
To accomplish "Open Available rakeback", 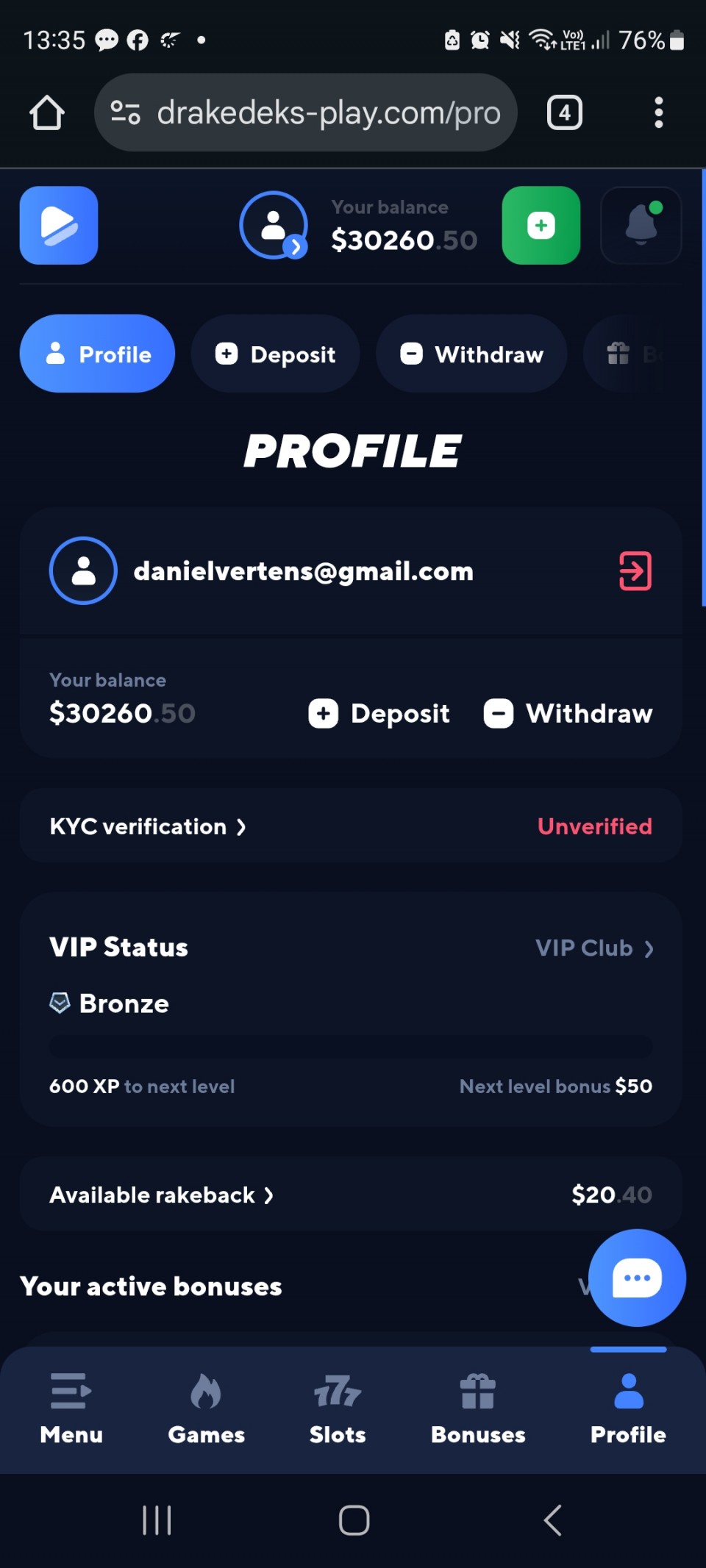I will coord(162,1195).
